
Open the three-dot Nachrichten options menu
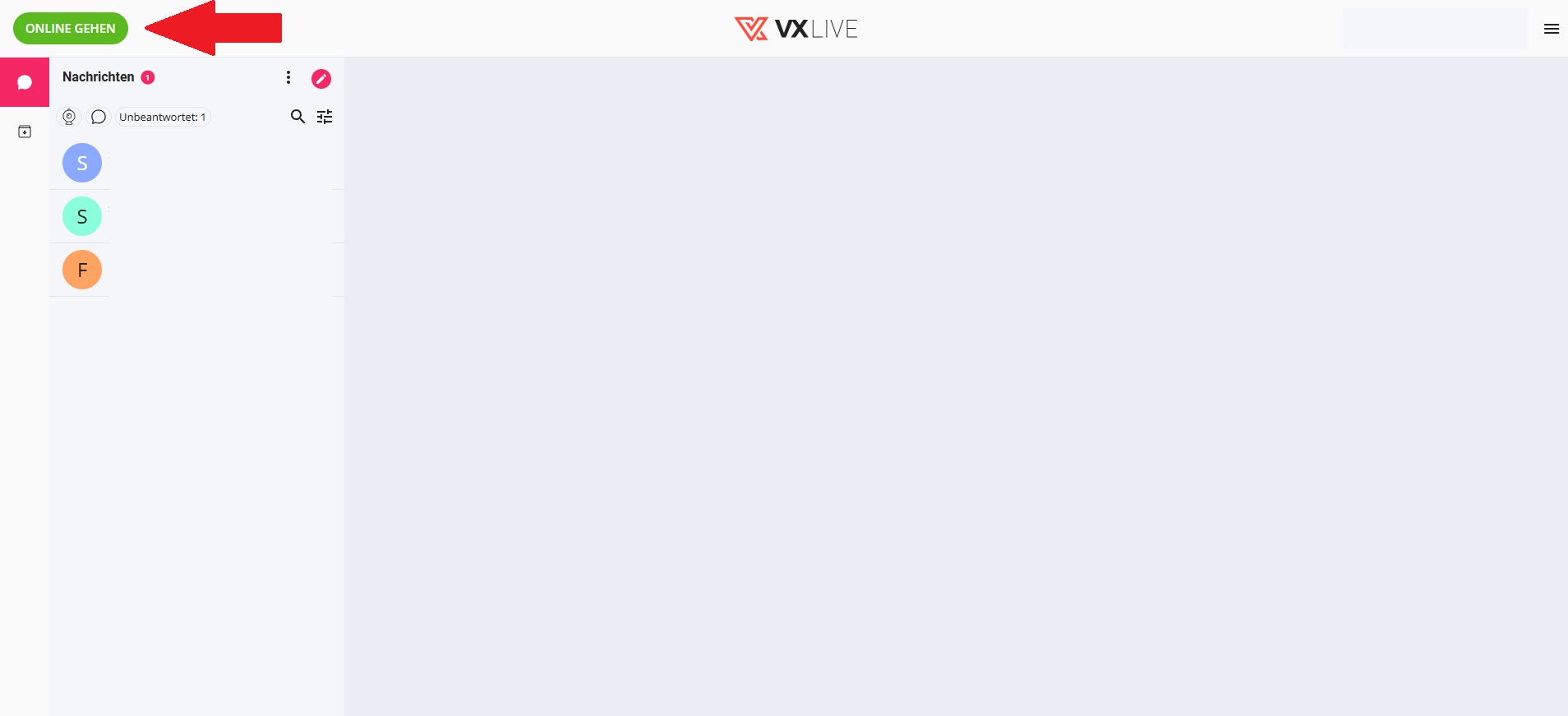point(288,77)
